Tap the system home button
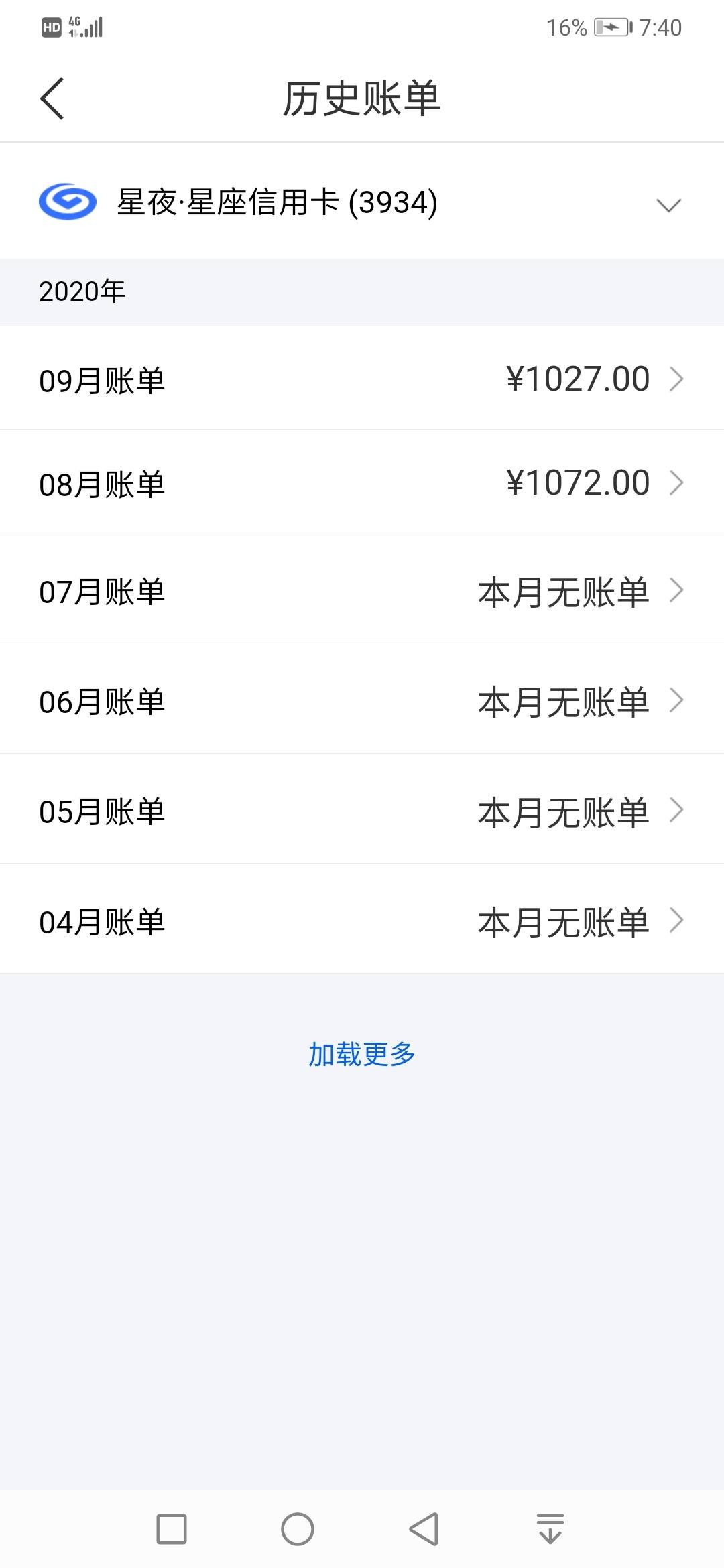The image size is (724, 1568). tap(298, 1529)
